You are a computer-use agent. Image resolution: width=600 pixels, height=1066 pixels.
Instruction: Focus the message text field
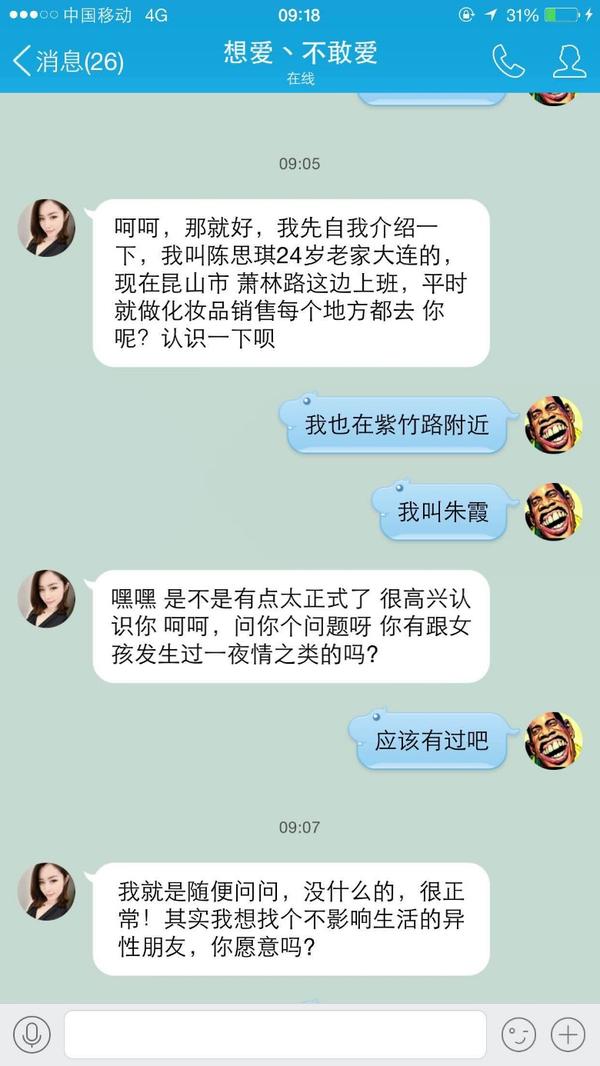(275, 1034)
